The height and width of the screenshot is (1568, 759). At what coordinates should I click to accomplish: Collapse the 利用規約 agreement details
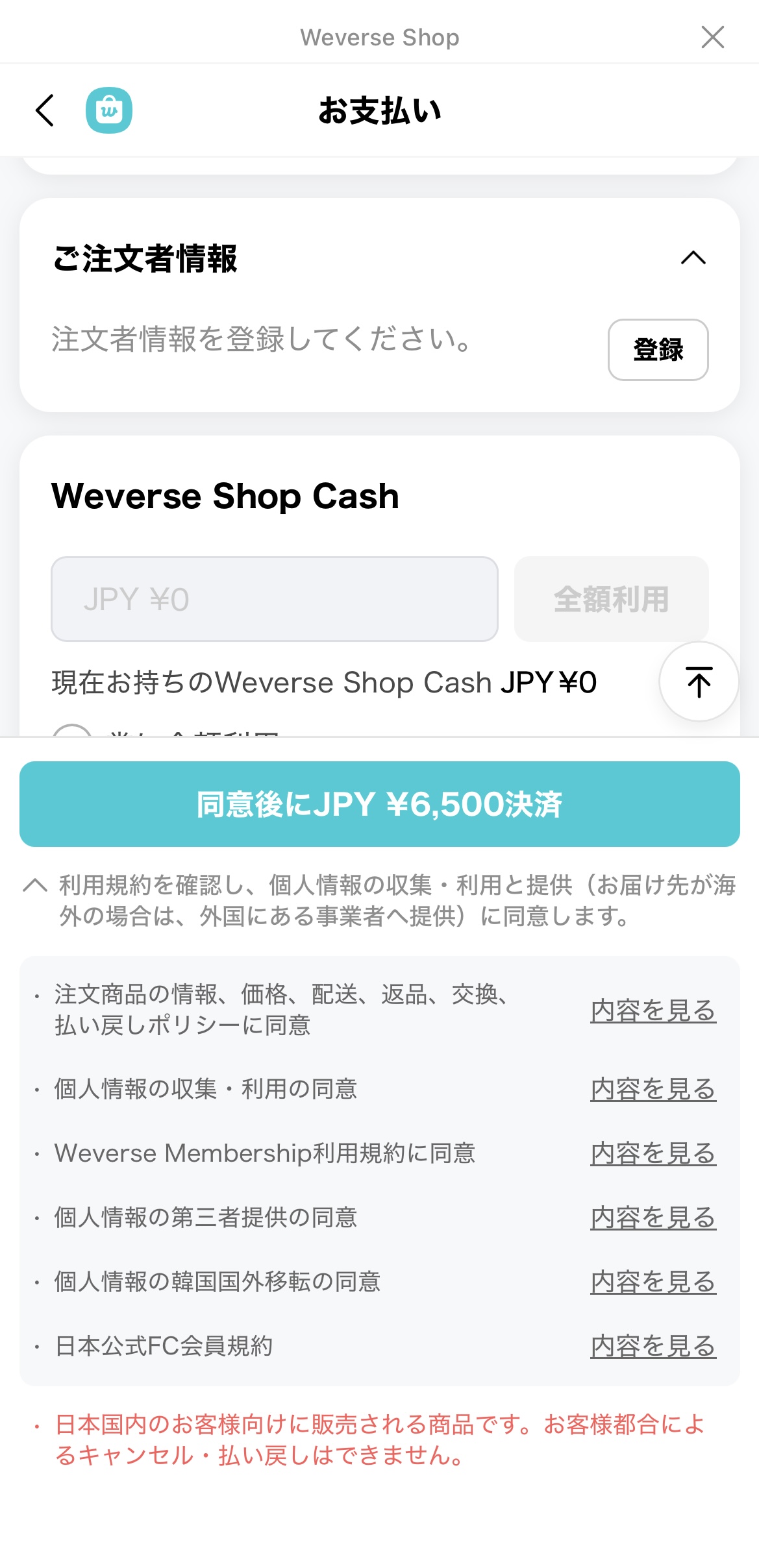coord(36,885)
